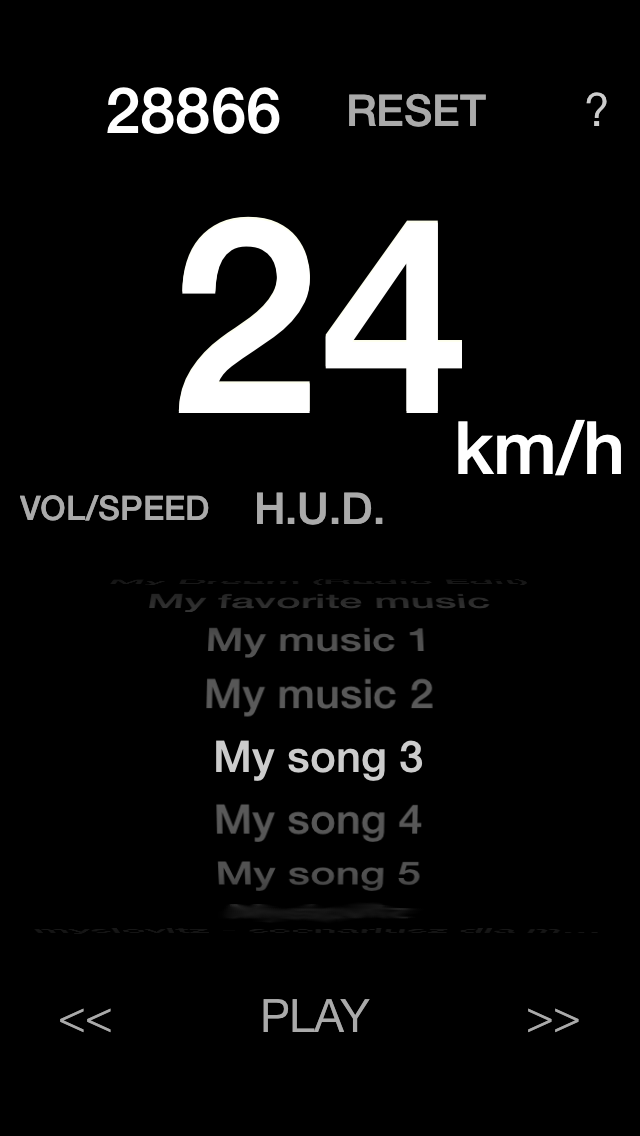
Task: Start playback with PLAY
Action: coord(315,1016)
